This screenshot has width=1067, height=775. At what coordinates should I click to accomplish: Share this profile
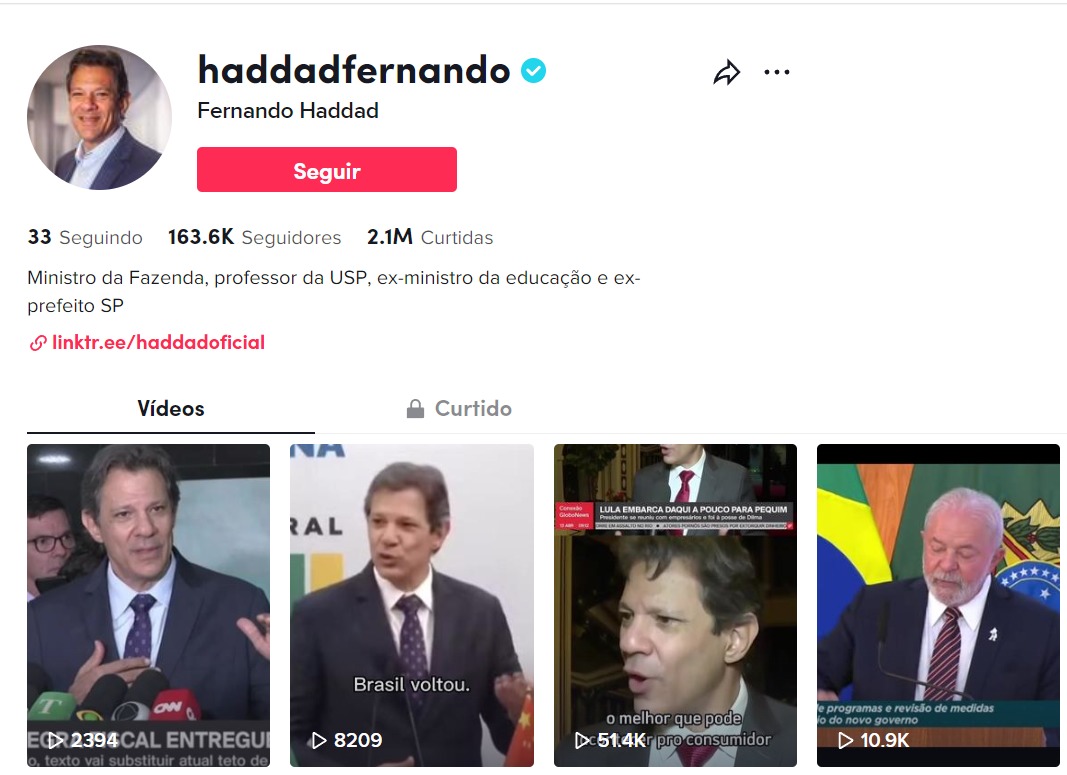coord(726,73)
